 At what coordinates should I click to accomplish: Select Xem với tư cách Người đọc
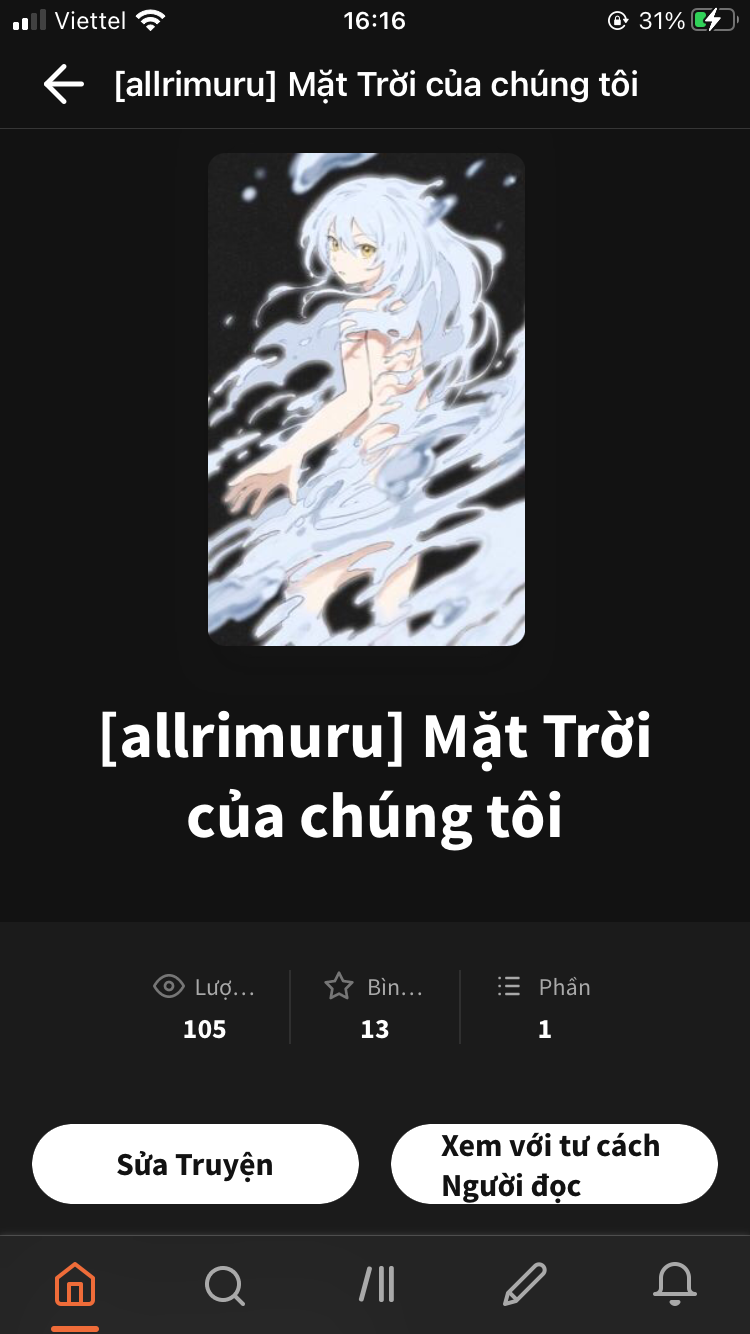[554, 1165]
